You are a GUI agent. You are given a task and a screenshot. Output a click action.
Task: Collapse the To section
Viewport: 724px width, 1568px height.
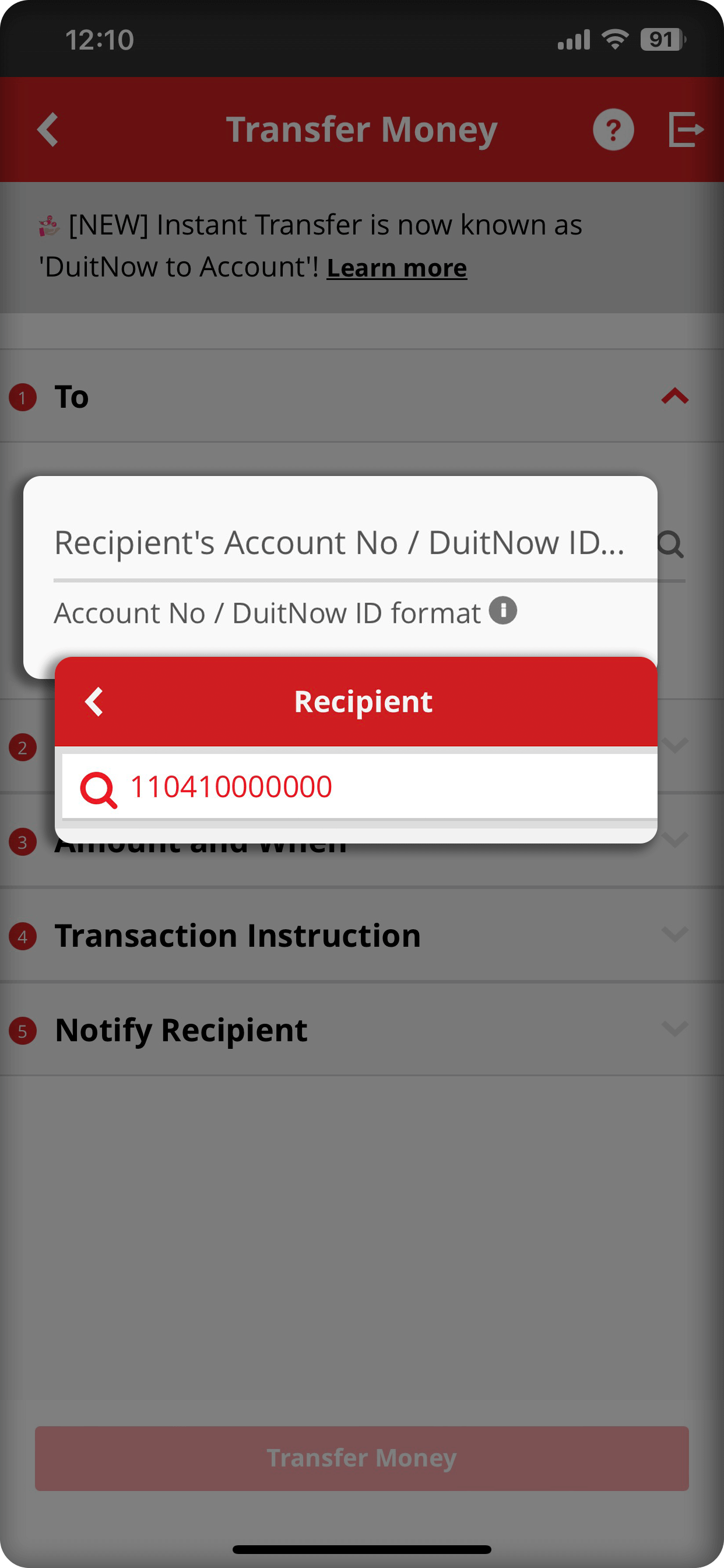(x=674, y=397)
